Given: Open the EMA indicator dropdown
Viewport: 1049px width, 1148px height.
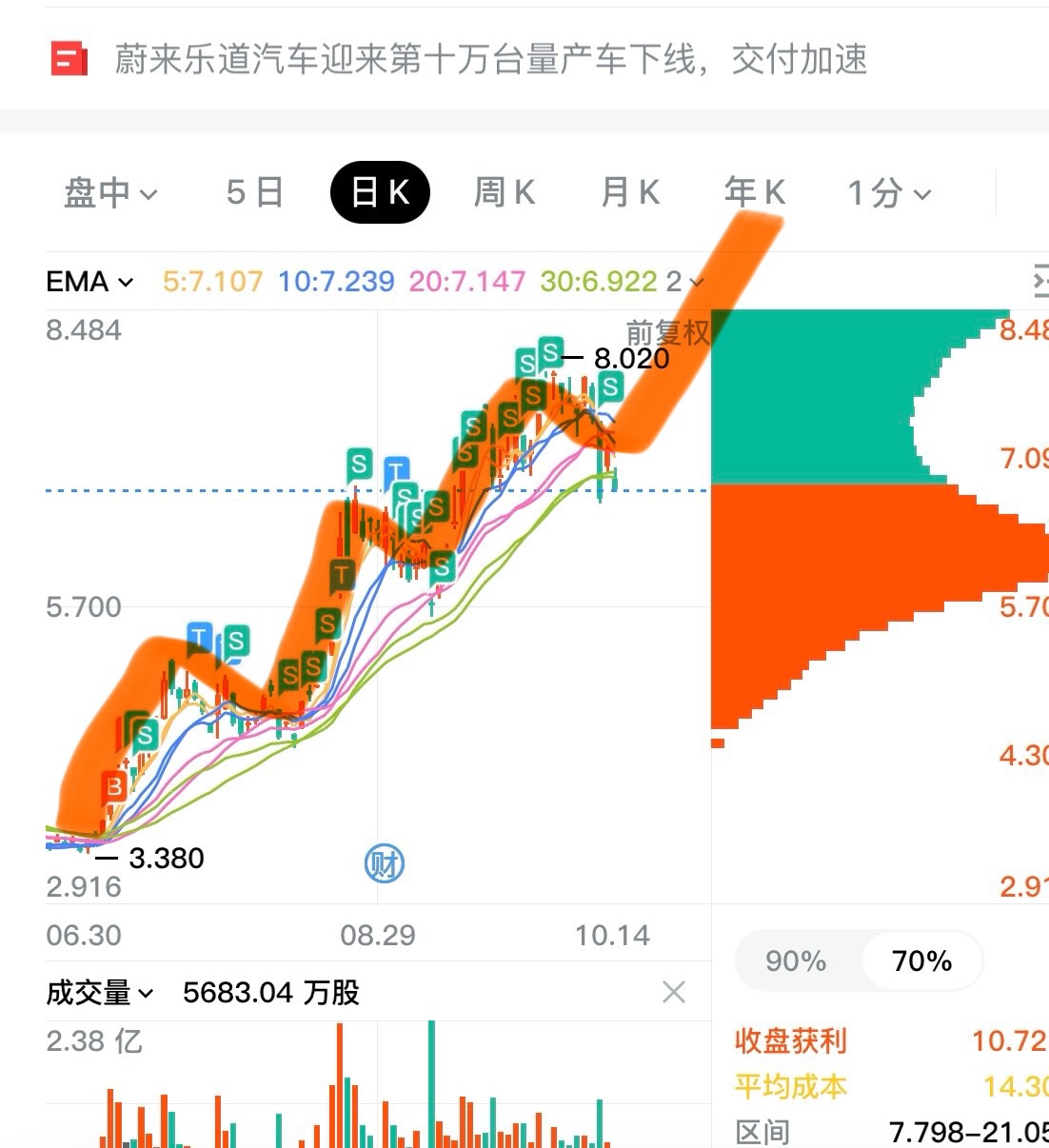Looking at the screenshot, I should pos(89,282).
